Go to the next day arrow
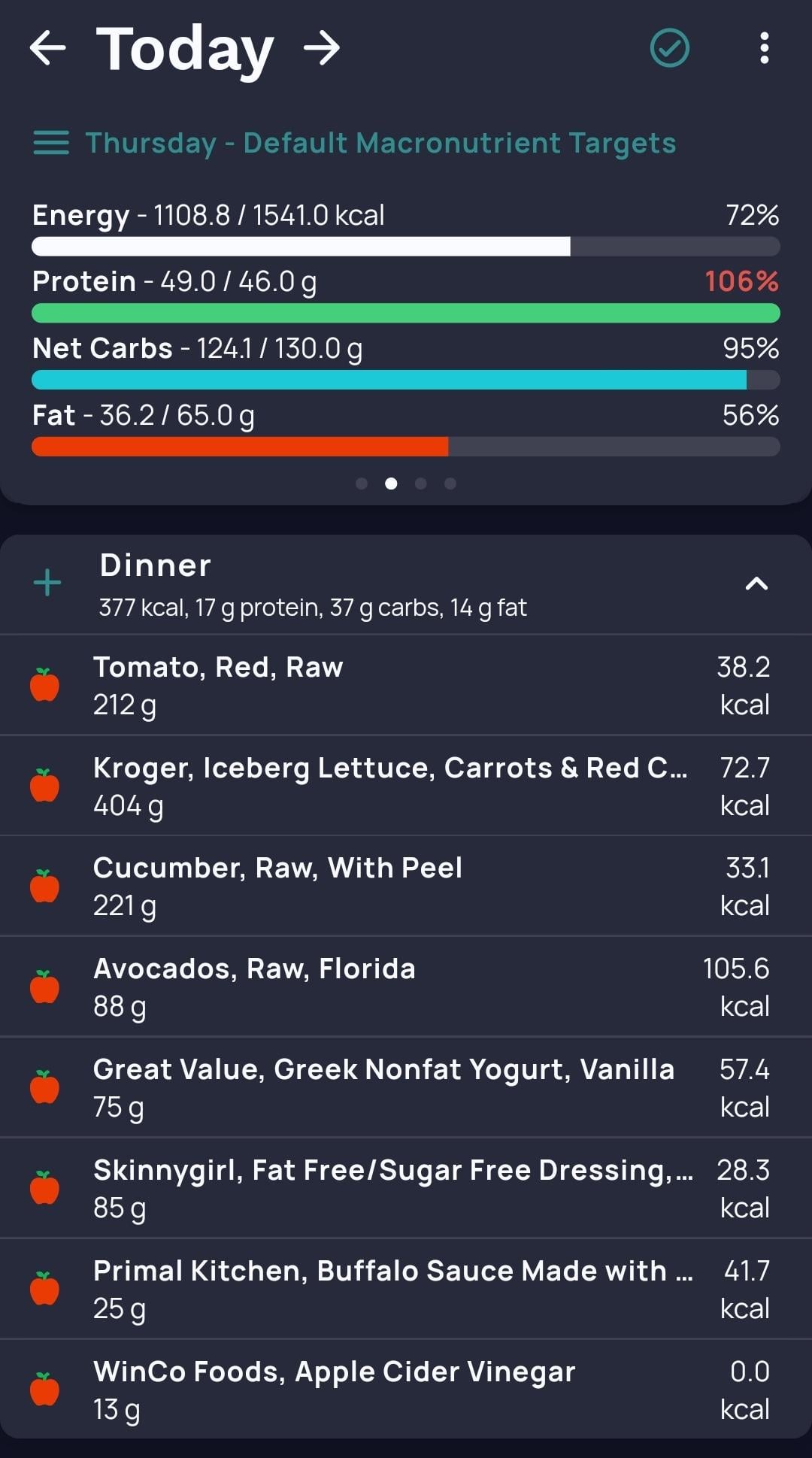Screen dimensions: 812x1458 click(322, 48)
